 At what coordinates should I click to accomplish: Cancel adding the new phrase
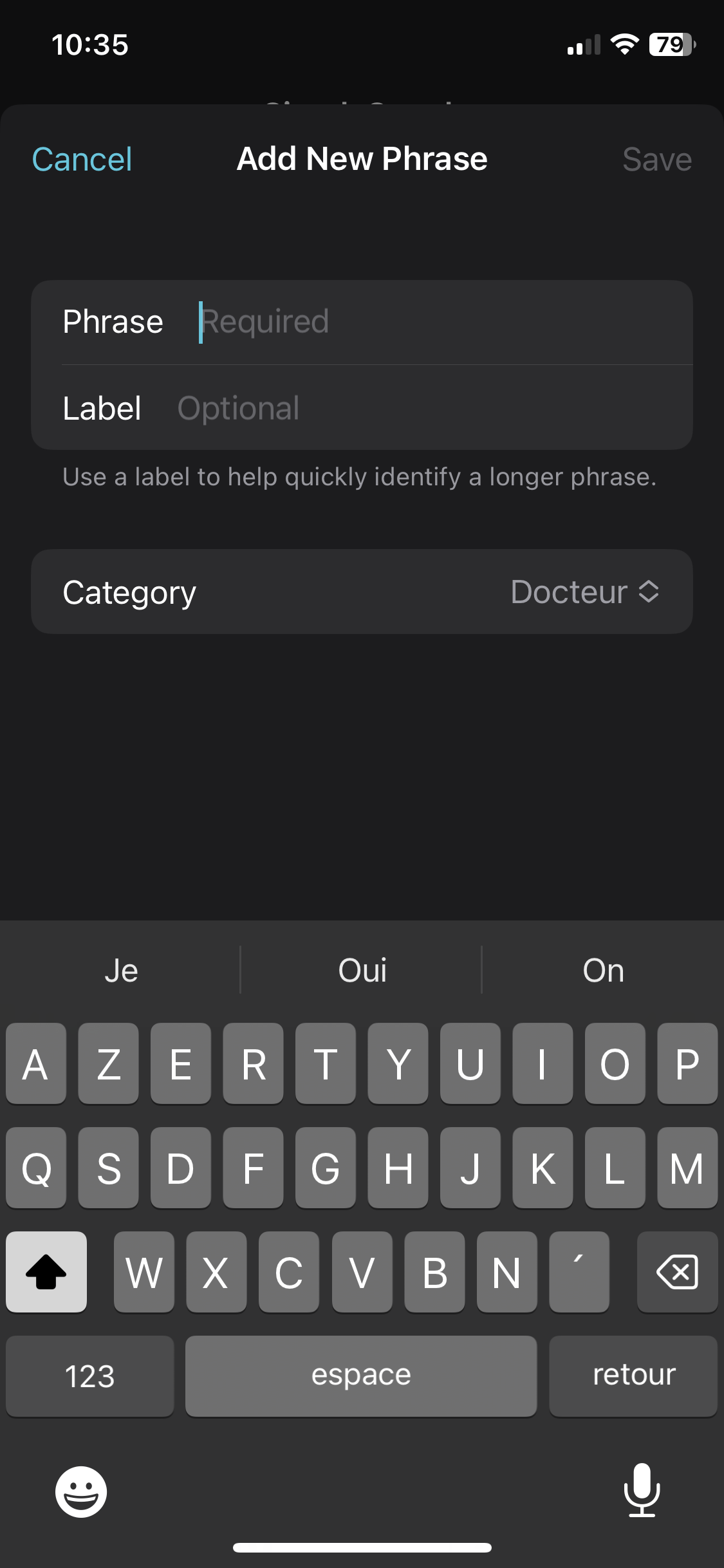pos(82,159)
